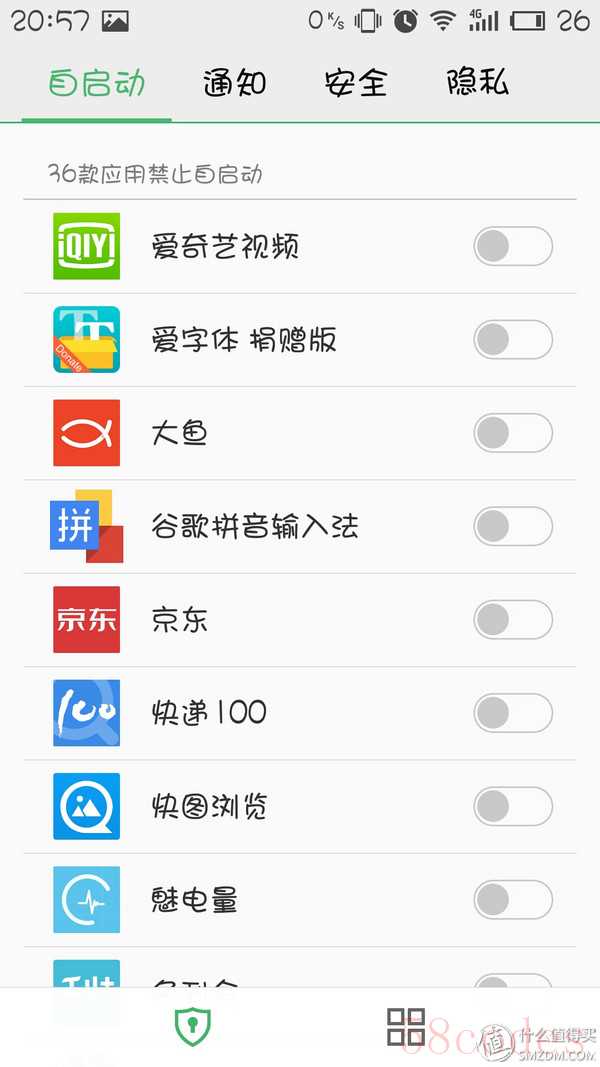Turn on auto-start for 快图浏览

513,806
